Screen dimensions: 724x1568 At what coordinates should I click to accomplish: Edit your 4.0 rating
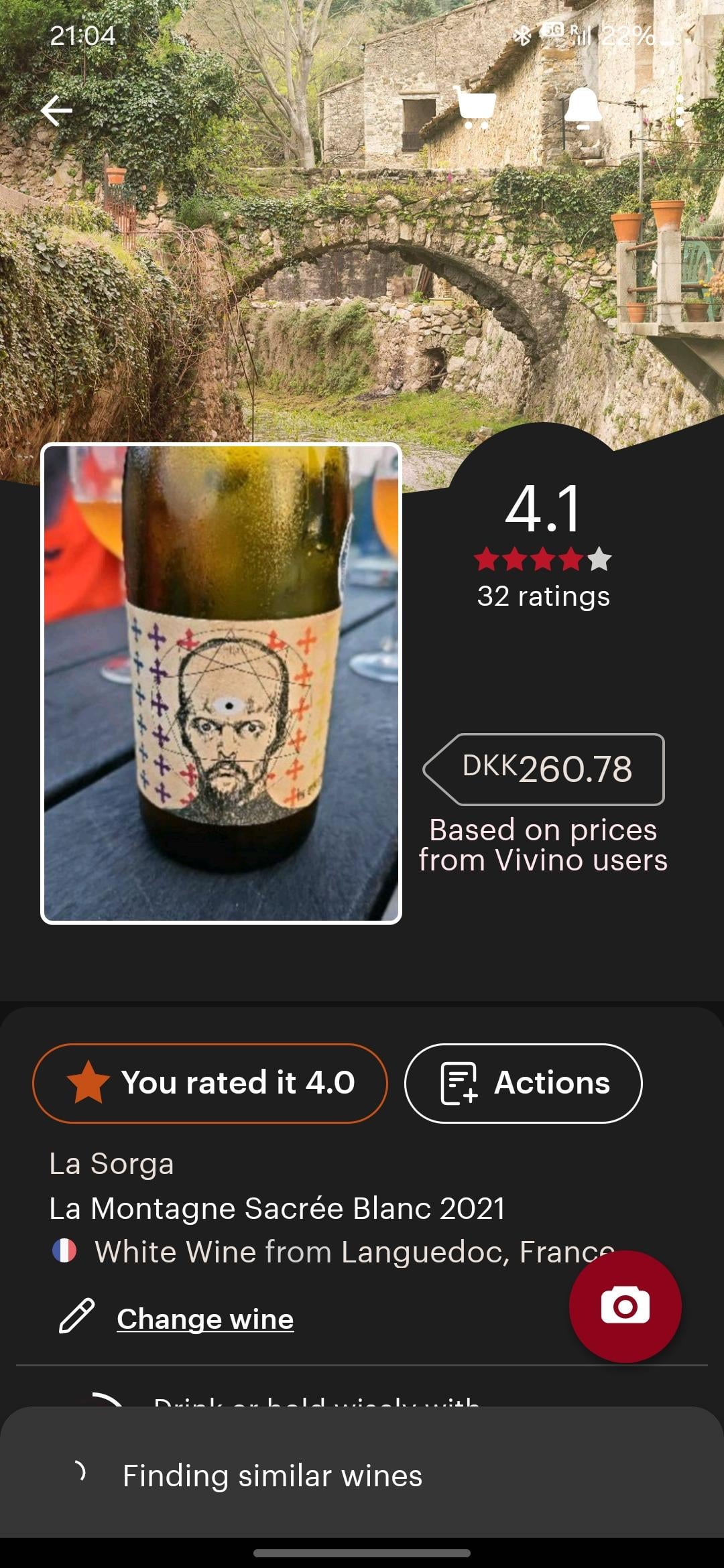coord(210,1083)
